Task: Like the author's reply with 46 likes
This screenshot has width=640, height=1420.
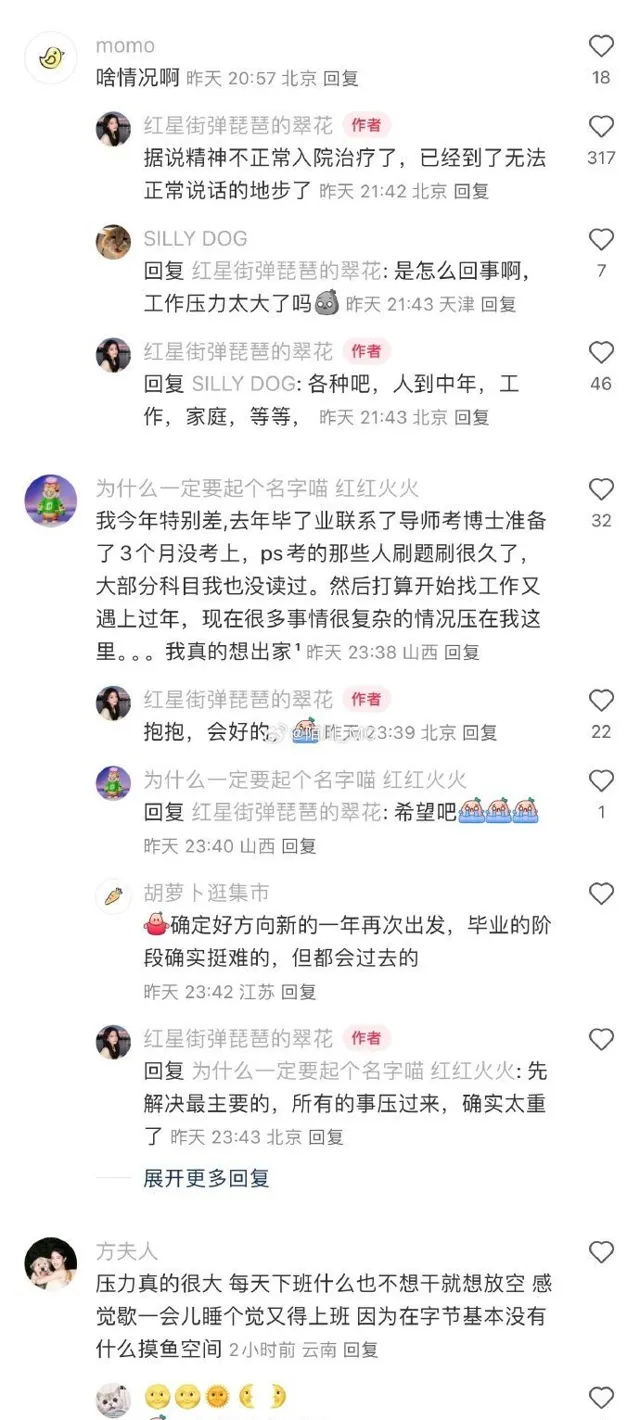Action: [x=600, y=352]
